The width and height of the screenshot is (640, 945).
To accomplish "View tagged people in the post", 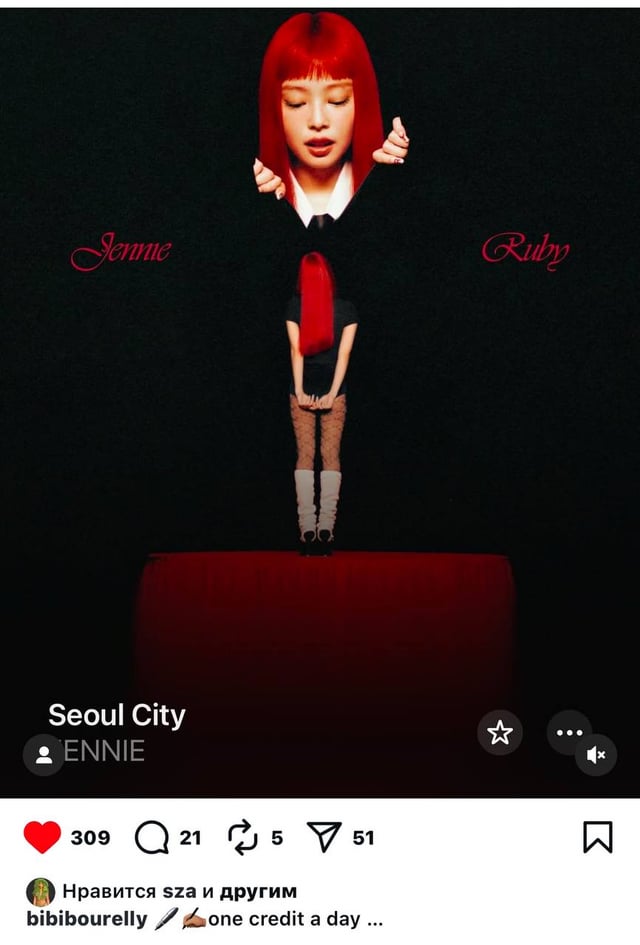I will pyautogui.click(x=44, y=755).
